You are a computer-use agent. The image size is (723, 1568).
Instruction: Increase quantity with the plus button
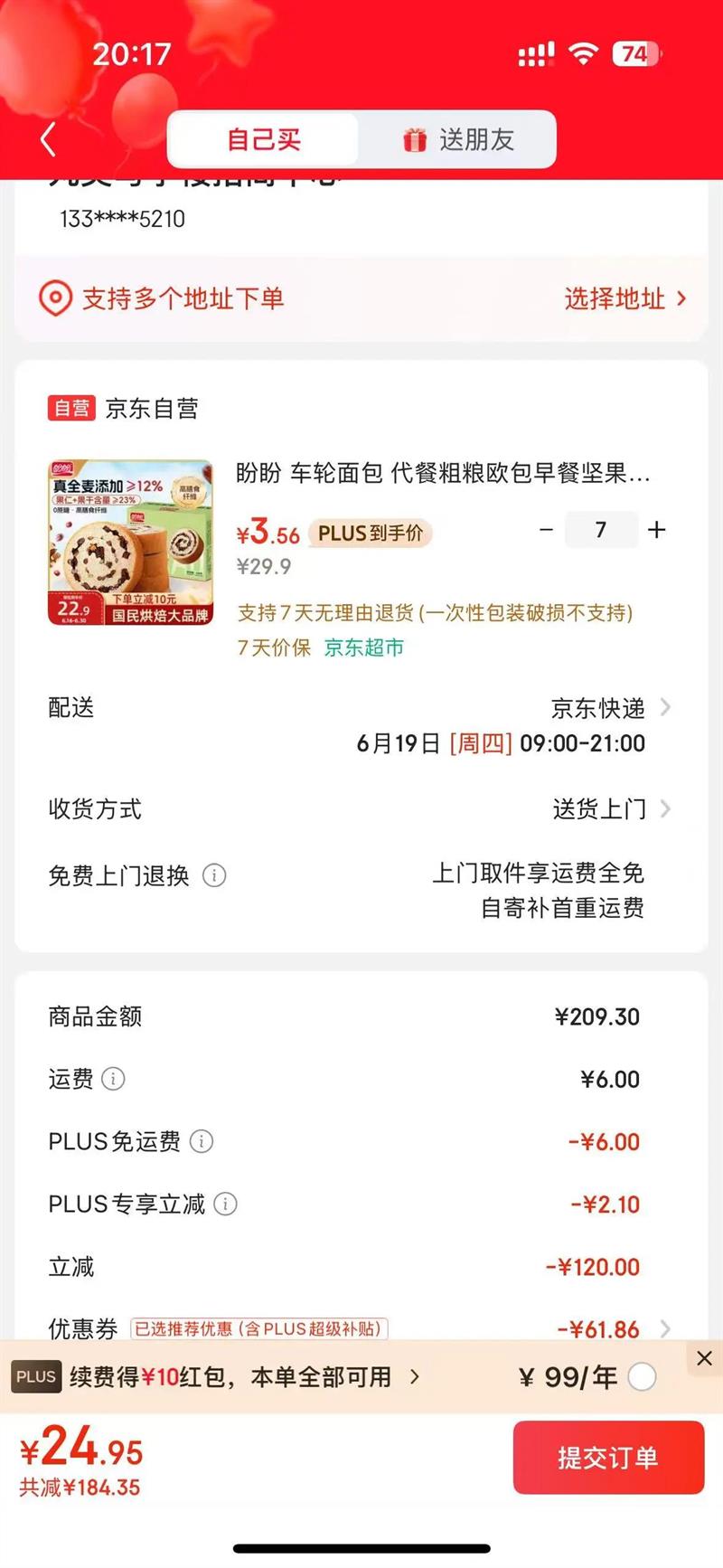[x=657, y=530]
